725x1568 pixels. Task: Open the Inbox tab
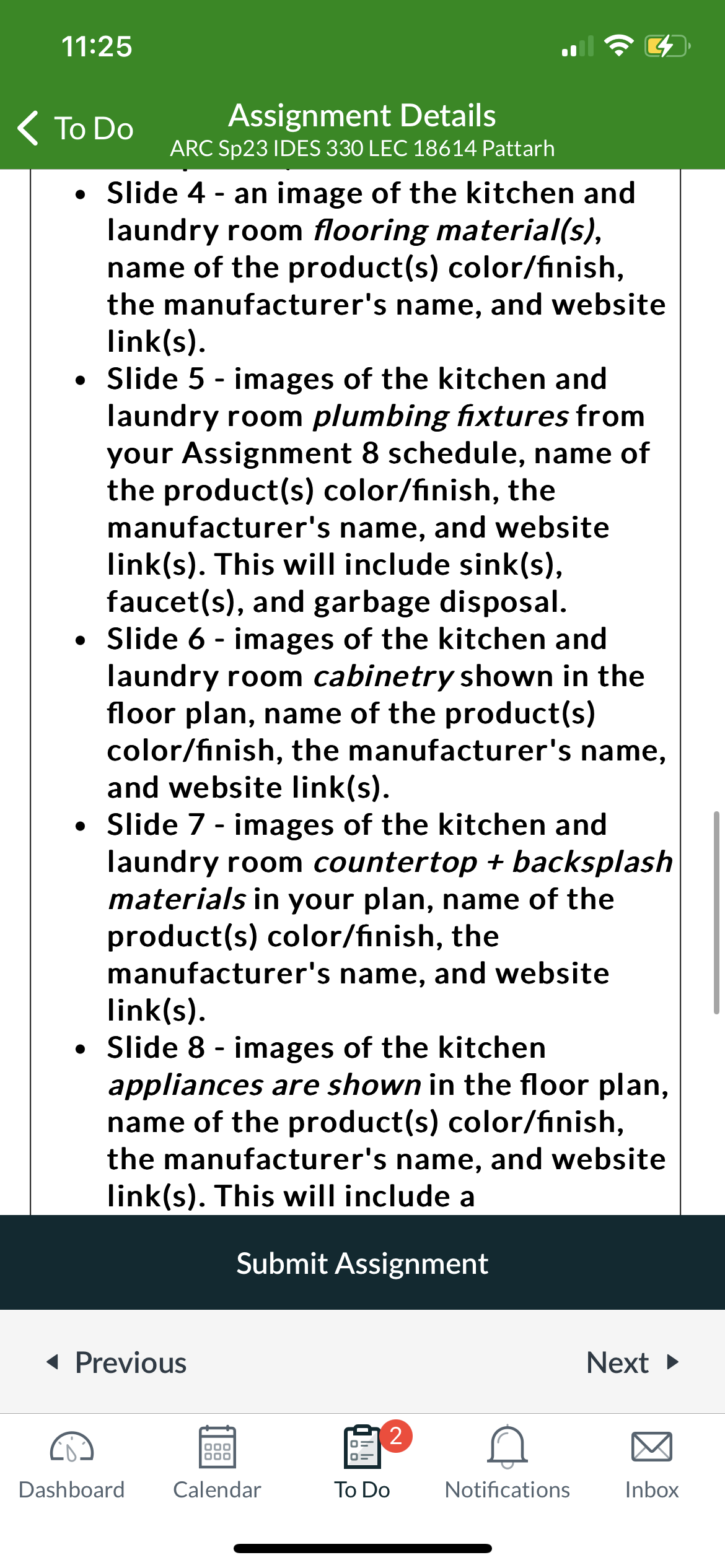[x=652, y=1465]
